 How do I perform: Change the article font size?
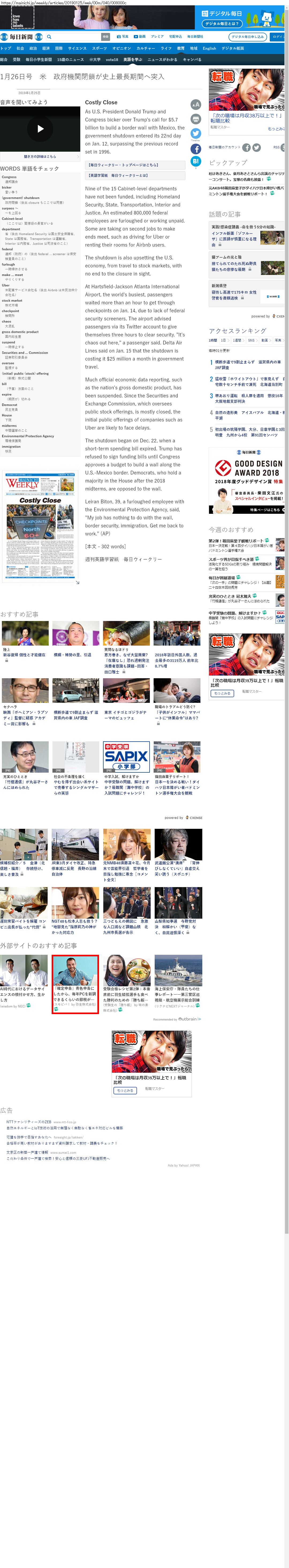195,105
